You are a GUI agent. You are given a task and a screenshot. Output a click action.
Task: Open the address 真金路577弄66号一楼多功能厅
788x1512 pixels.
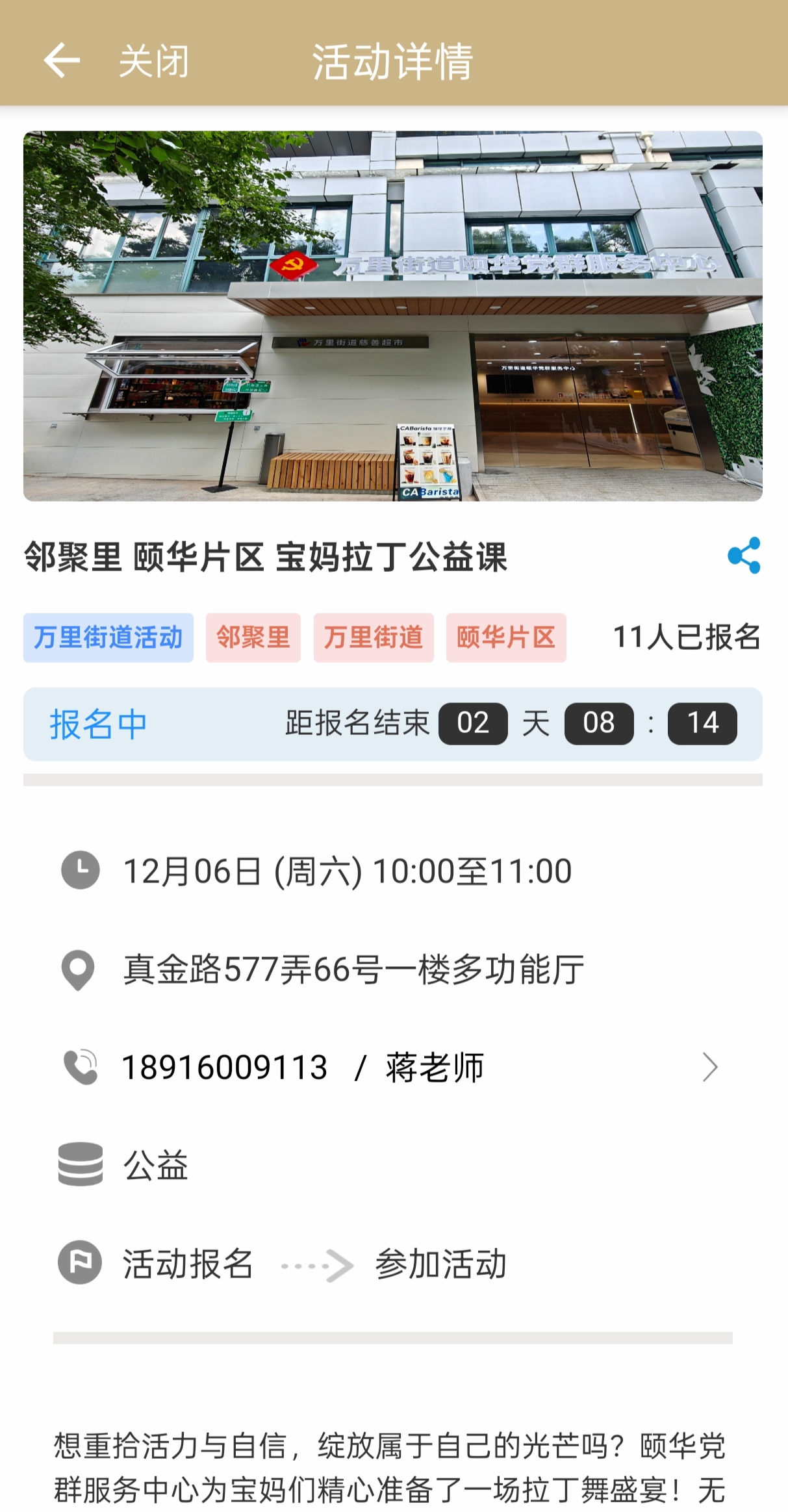[x=353, y=969]
